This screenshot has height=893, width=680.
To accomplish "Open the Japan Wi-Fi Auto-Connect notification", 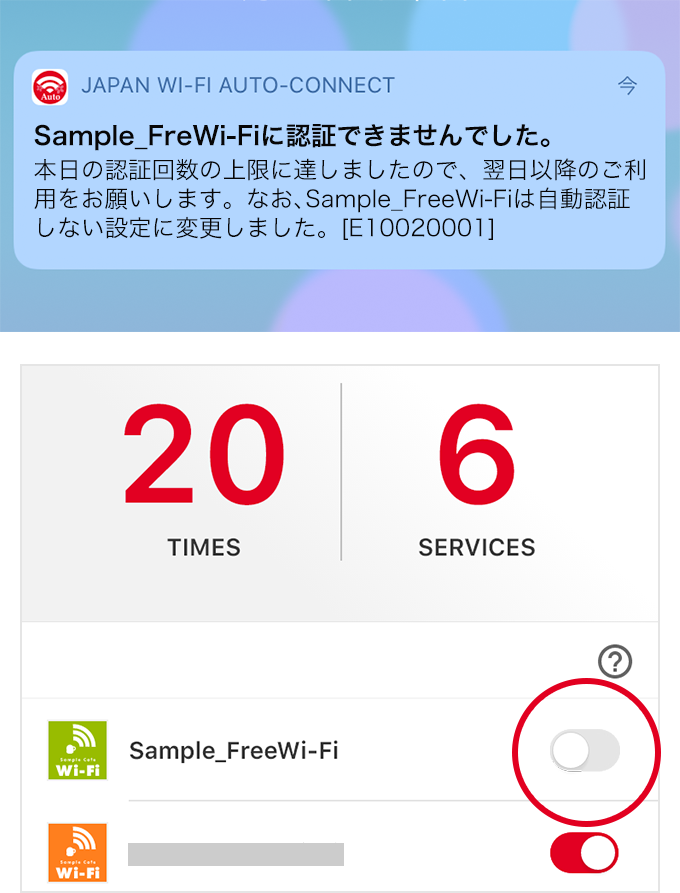I will click(339, 160).
